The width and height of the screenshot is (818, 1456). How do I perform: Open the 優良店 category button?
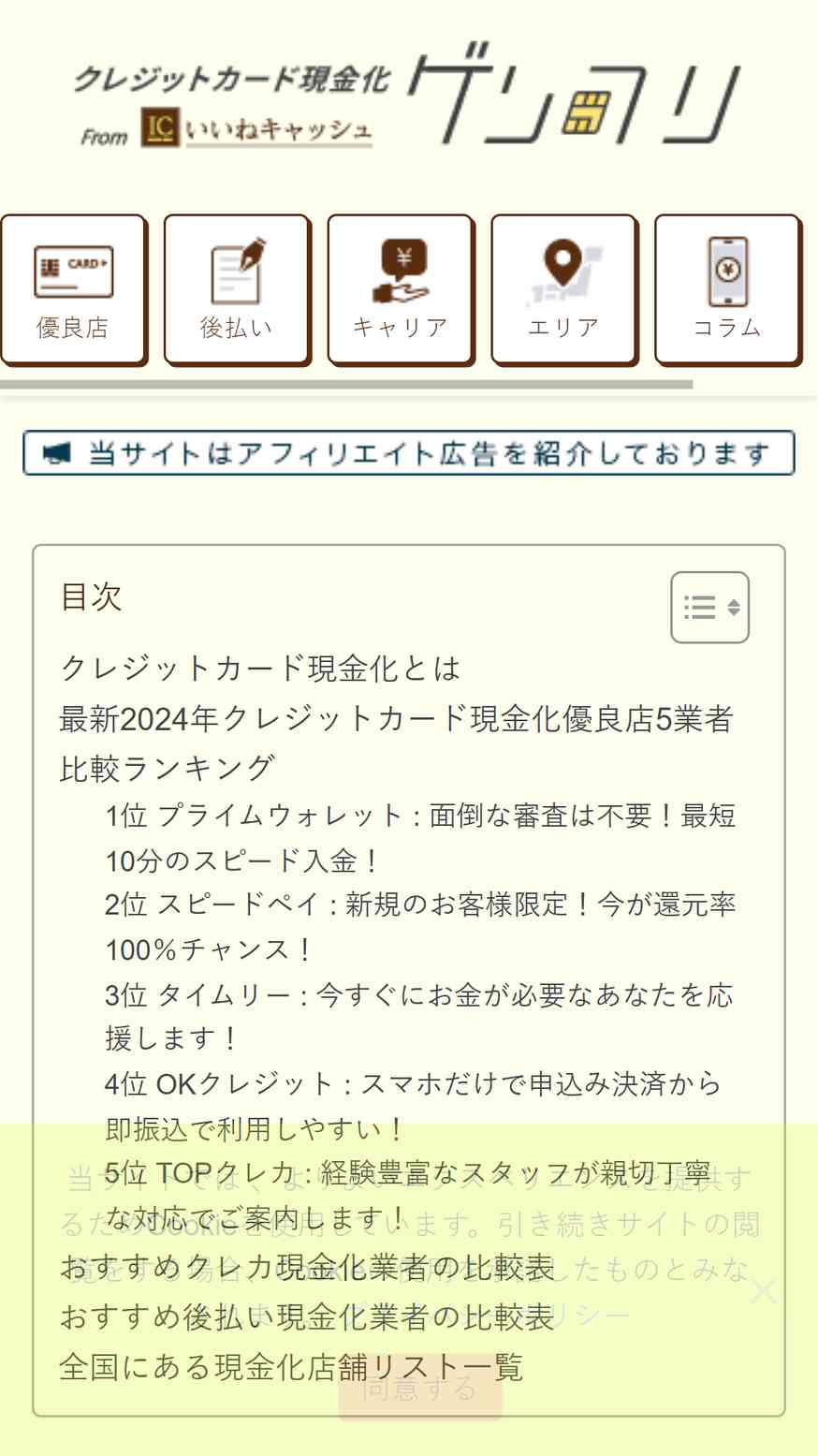coord(74,289)
